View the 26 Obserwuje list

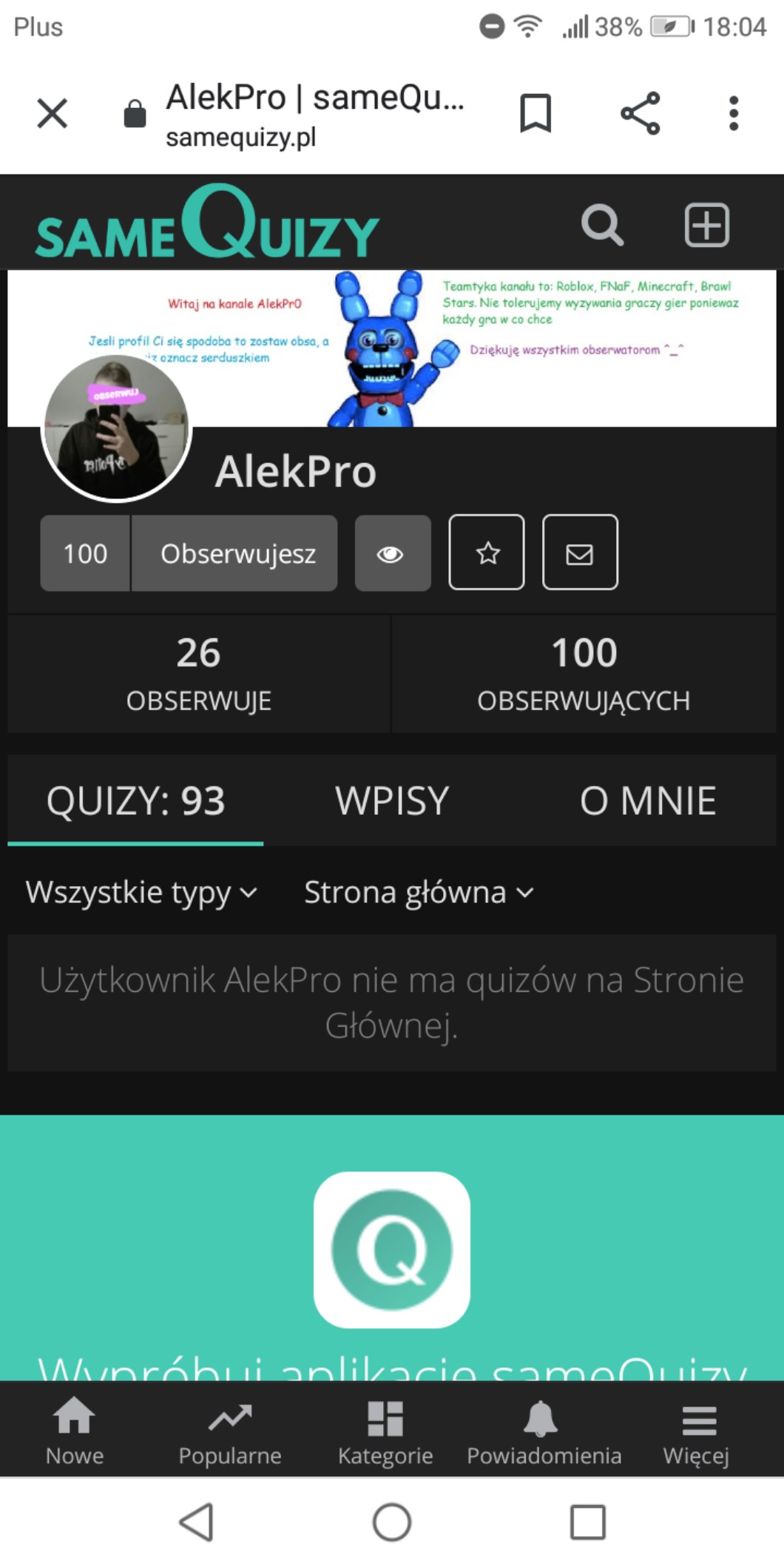(198, 673)
